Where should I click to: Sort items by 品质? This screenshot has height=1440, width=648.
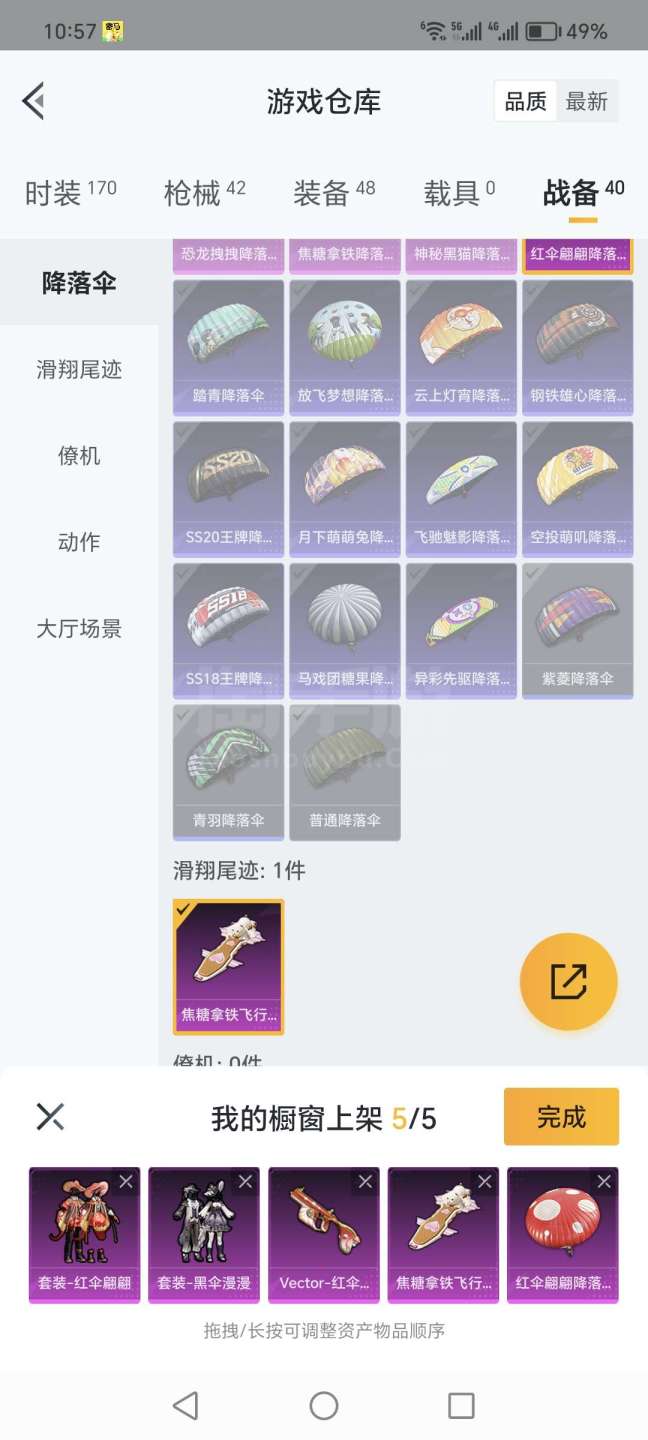[x=525, y=101]
